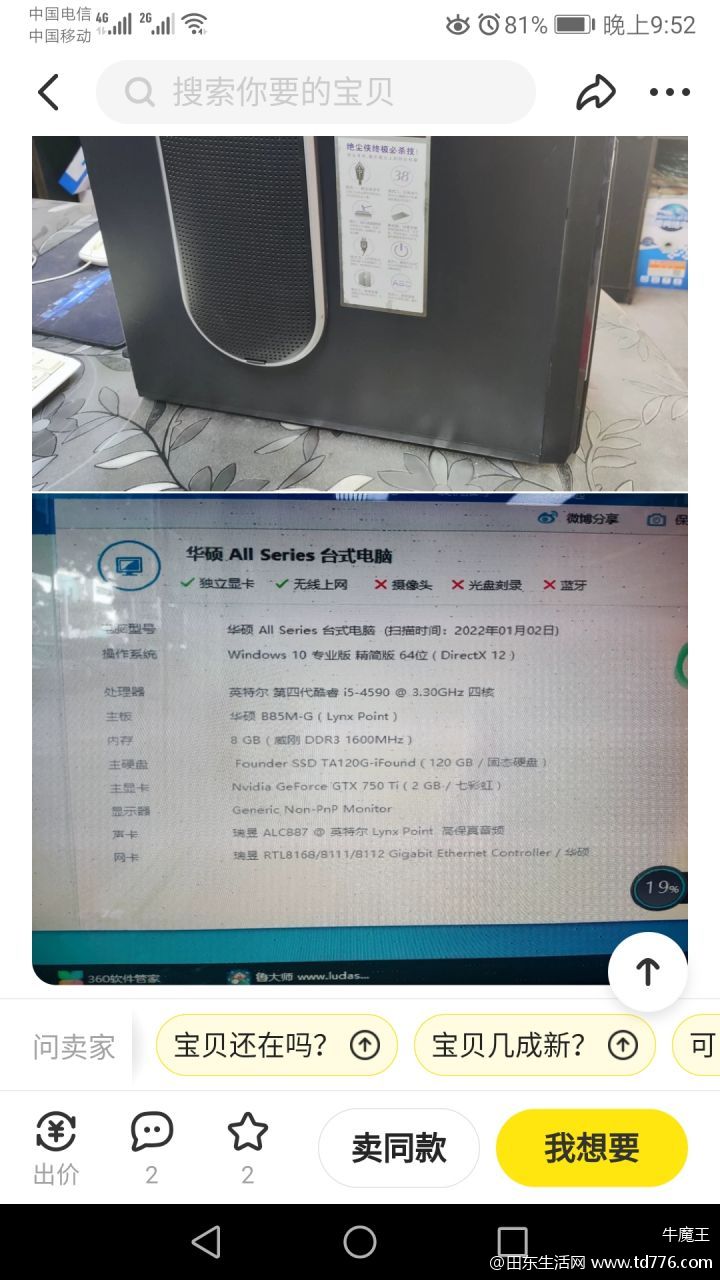Ask seller 宝贝几成新？
This screenshot has width=720, height=1280.
pos(535,1045)
